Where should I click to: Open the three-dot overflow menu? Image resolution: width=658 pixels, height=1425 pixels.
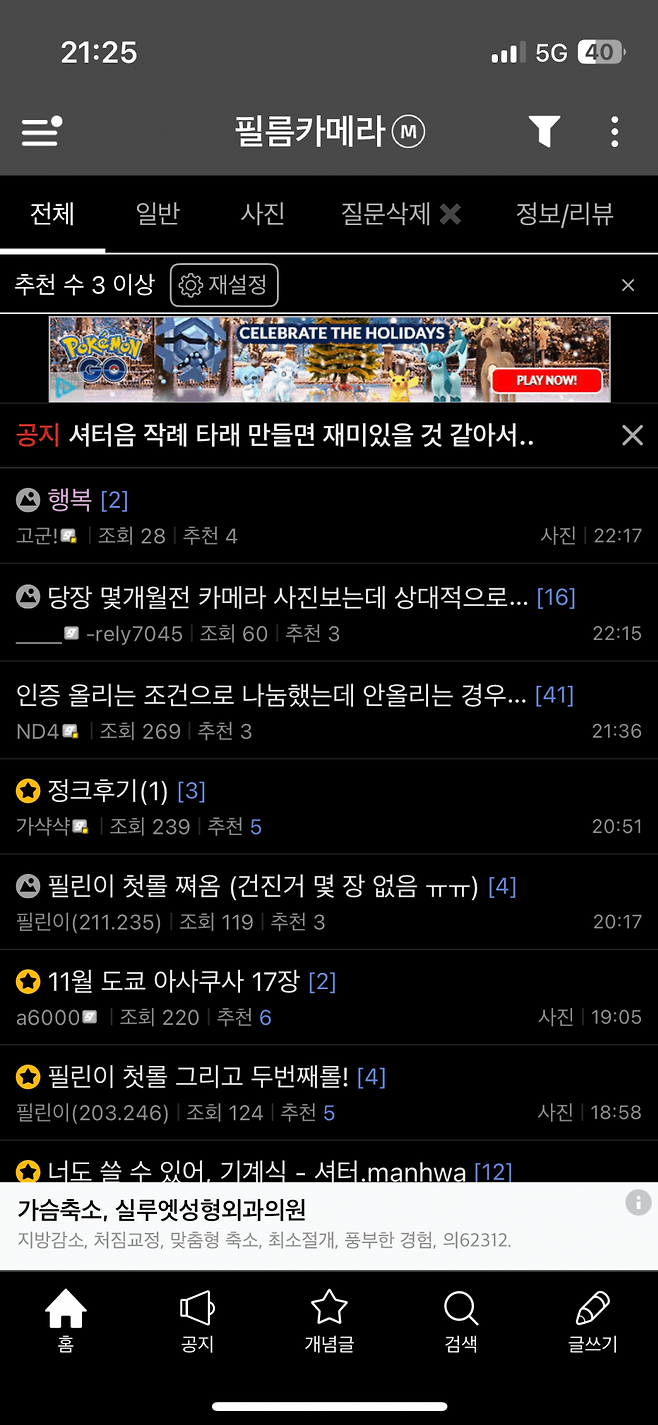[x=614, y=131]
